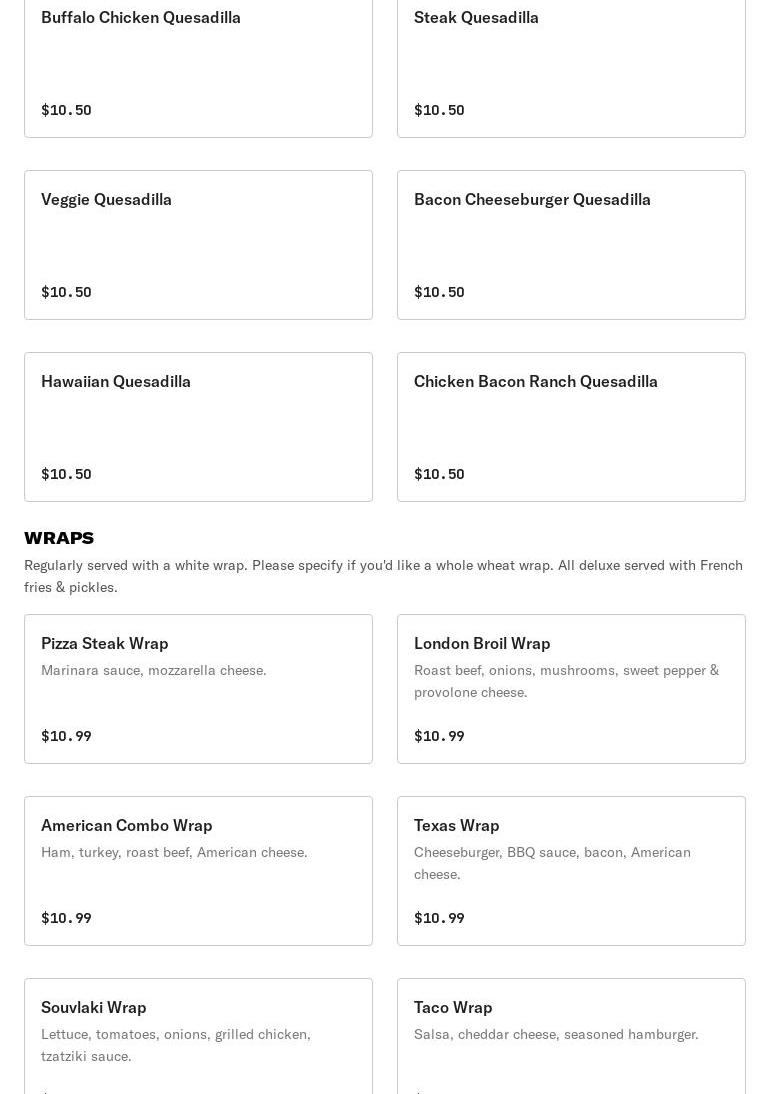This screenshot has width=770, height=1094.
Task: Open the Texas Wrap card
Action: tap(571, 871)
